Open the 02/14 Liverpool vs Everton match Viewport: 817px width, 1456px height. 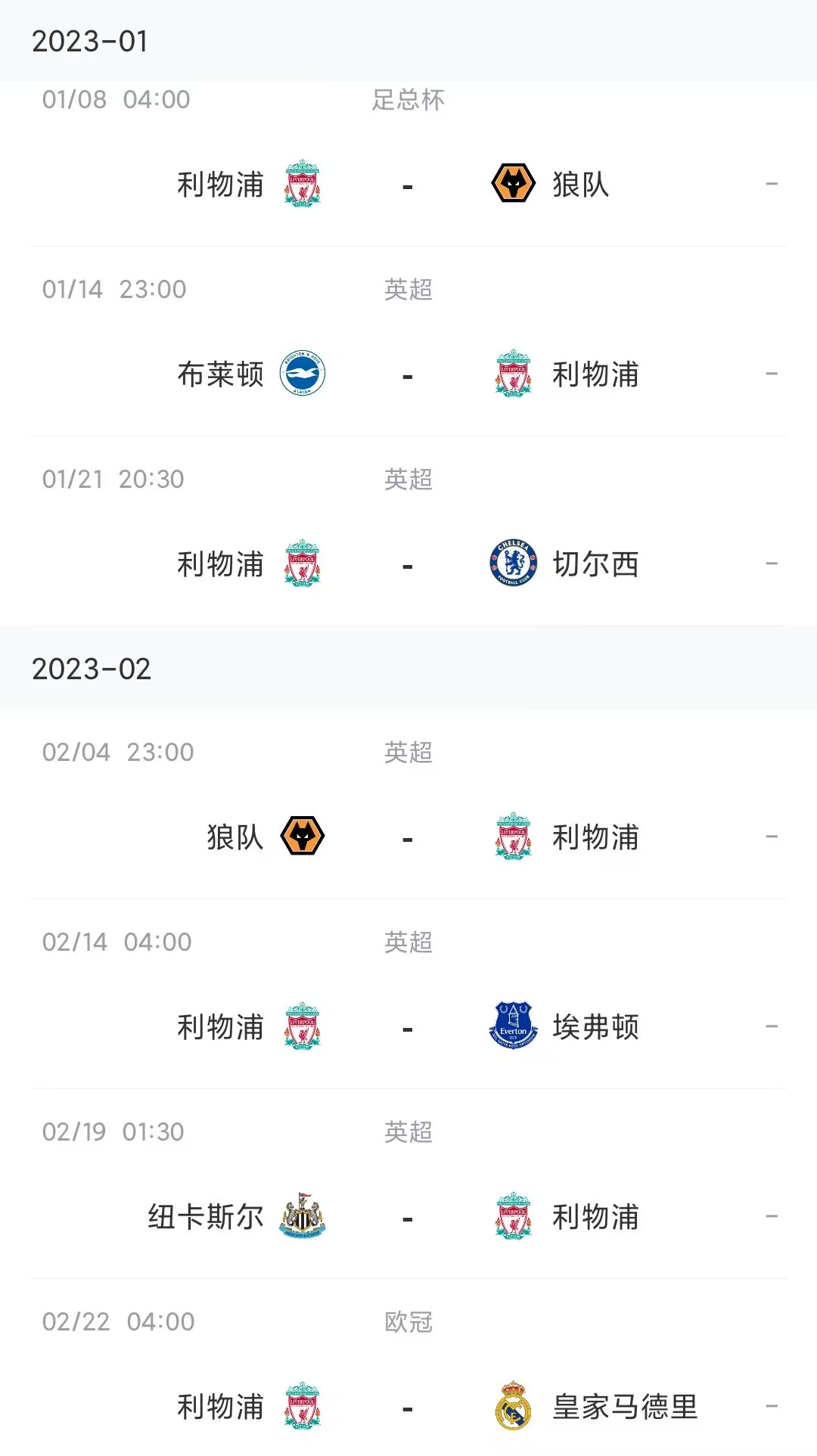pos(408,994)
